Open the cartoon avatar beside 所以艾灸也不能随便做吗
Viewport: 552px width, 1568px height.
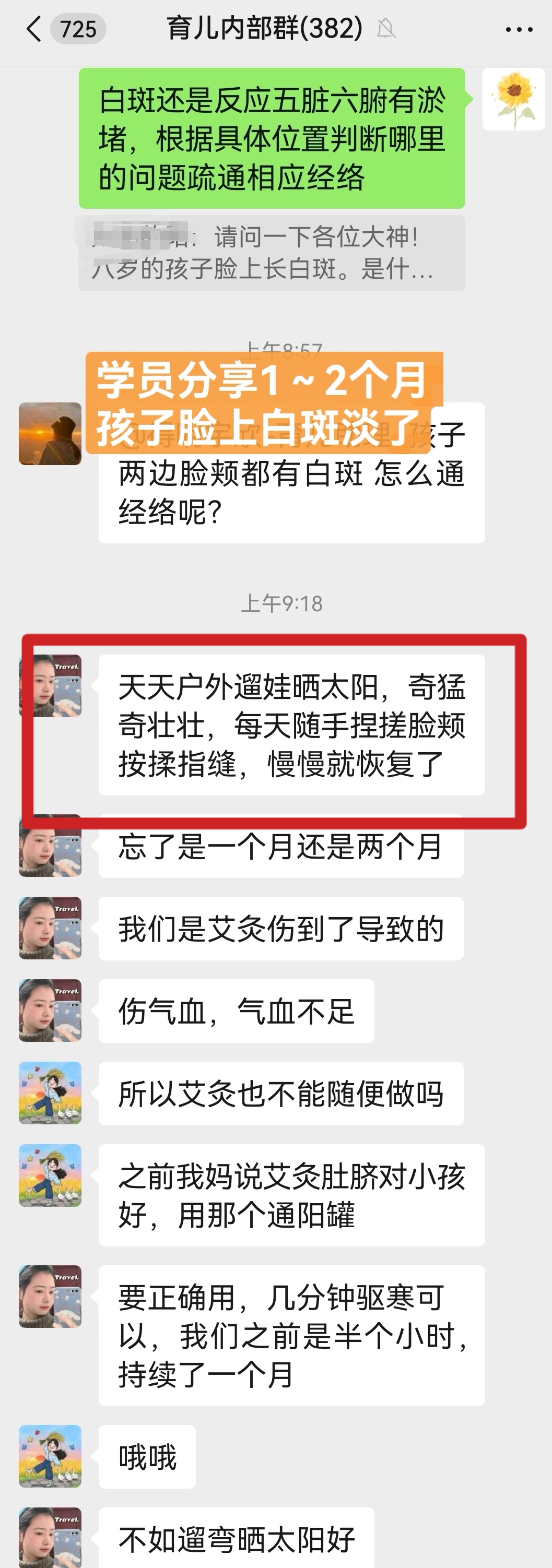(x=50, y=1092)
